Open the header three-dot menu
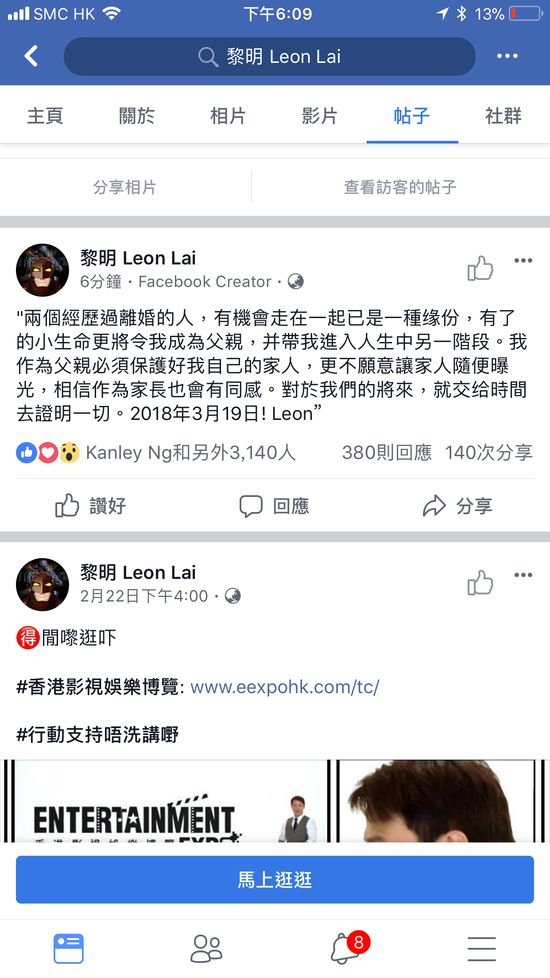This screenshot has width=550, height=978. click(507, 56)
